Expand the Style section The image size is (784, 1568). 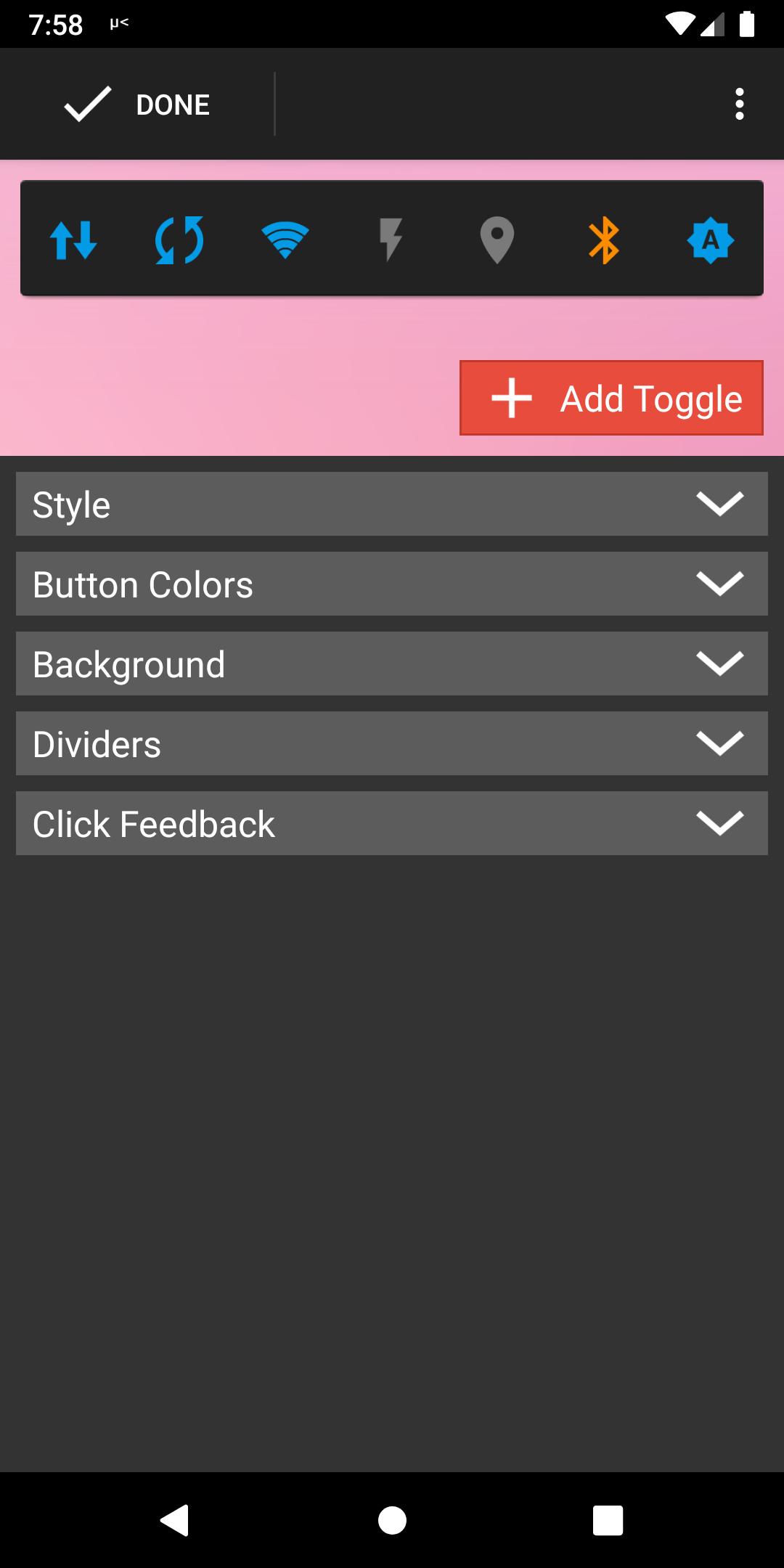pyautogui.click(x=392, y=504)
